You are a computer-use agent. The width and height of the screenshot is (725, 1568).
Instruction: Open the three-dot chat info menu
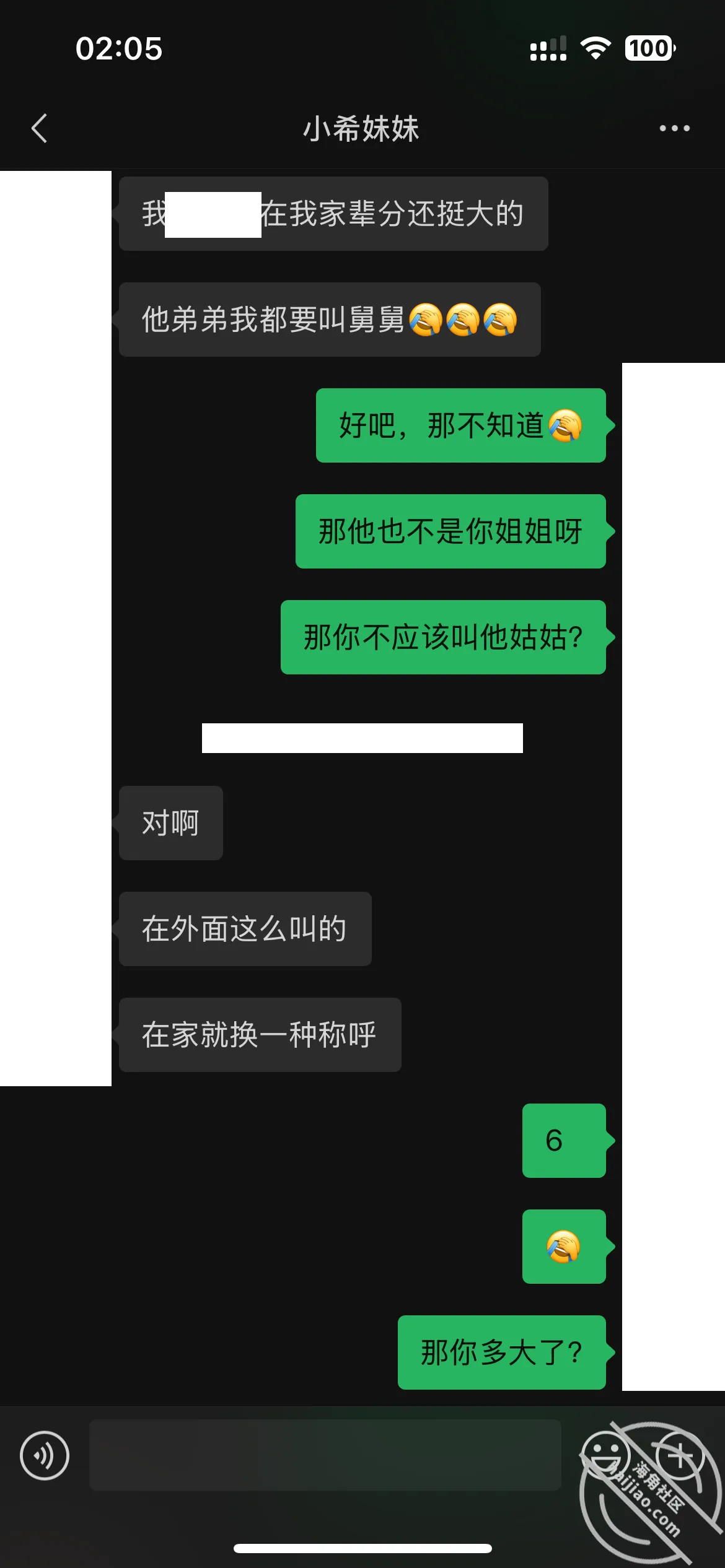point(674,128)
